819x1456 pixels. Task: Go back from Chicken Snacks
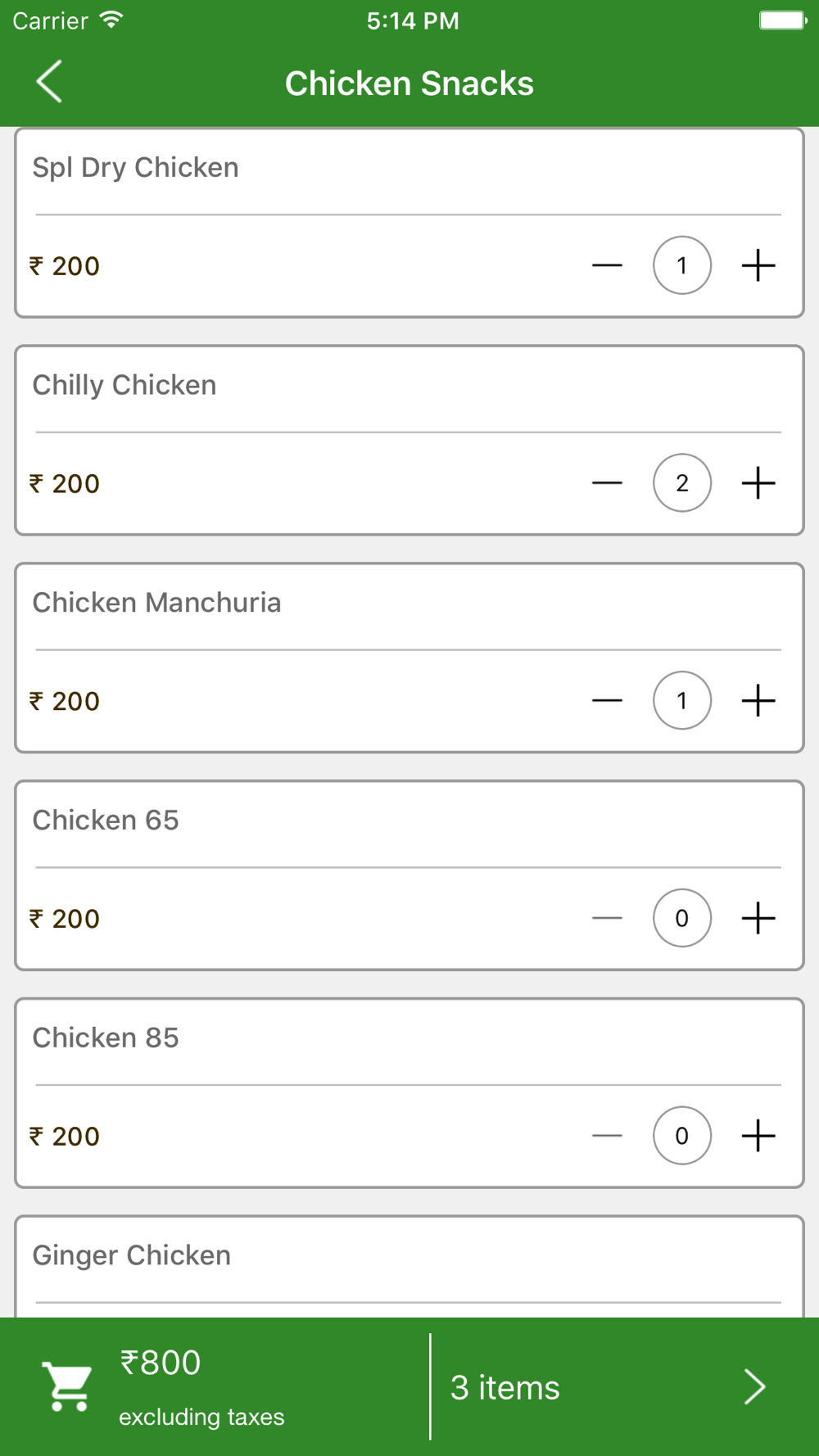click(50, 82)
